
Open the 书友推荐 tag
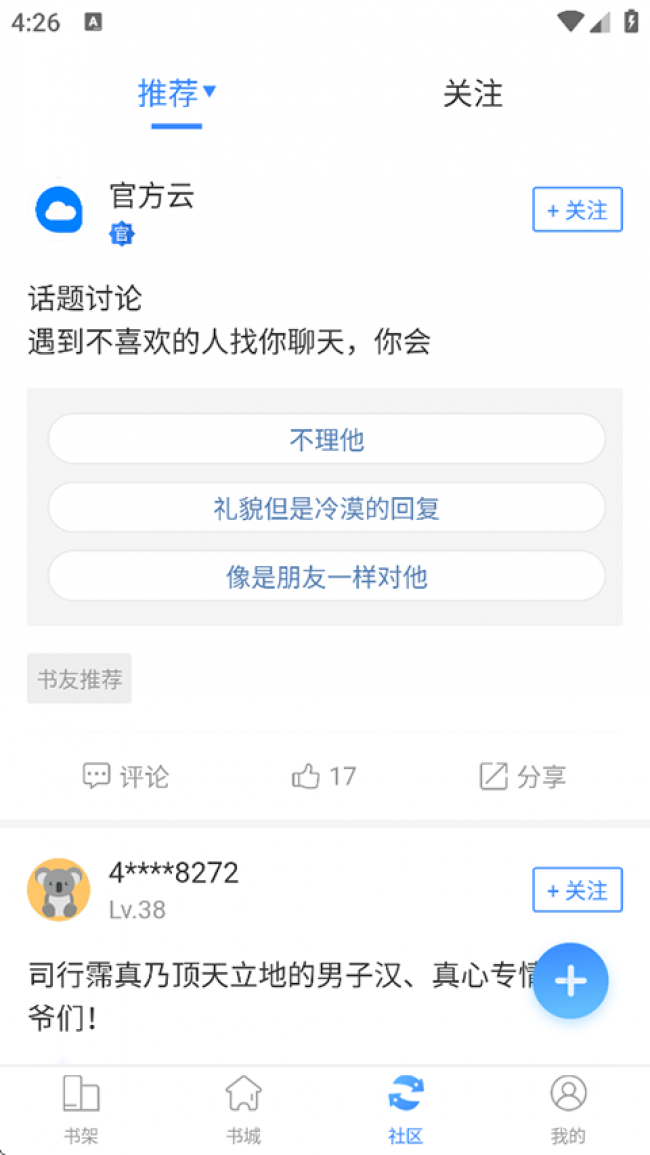[x=79, y=680]
